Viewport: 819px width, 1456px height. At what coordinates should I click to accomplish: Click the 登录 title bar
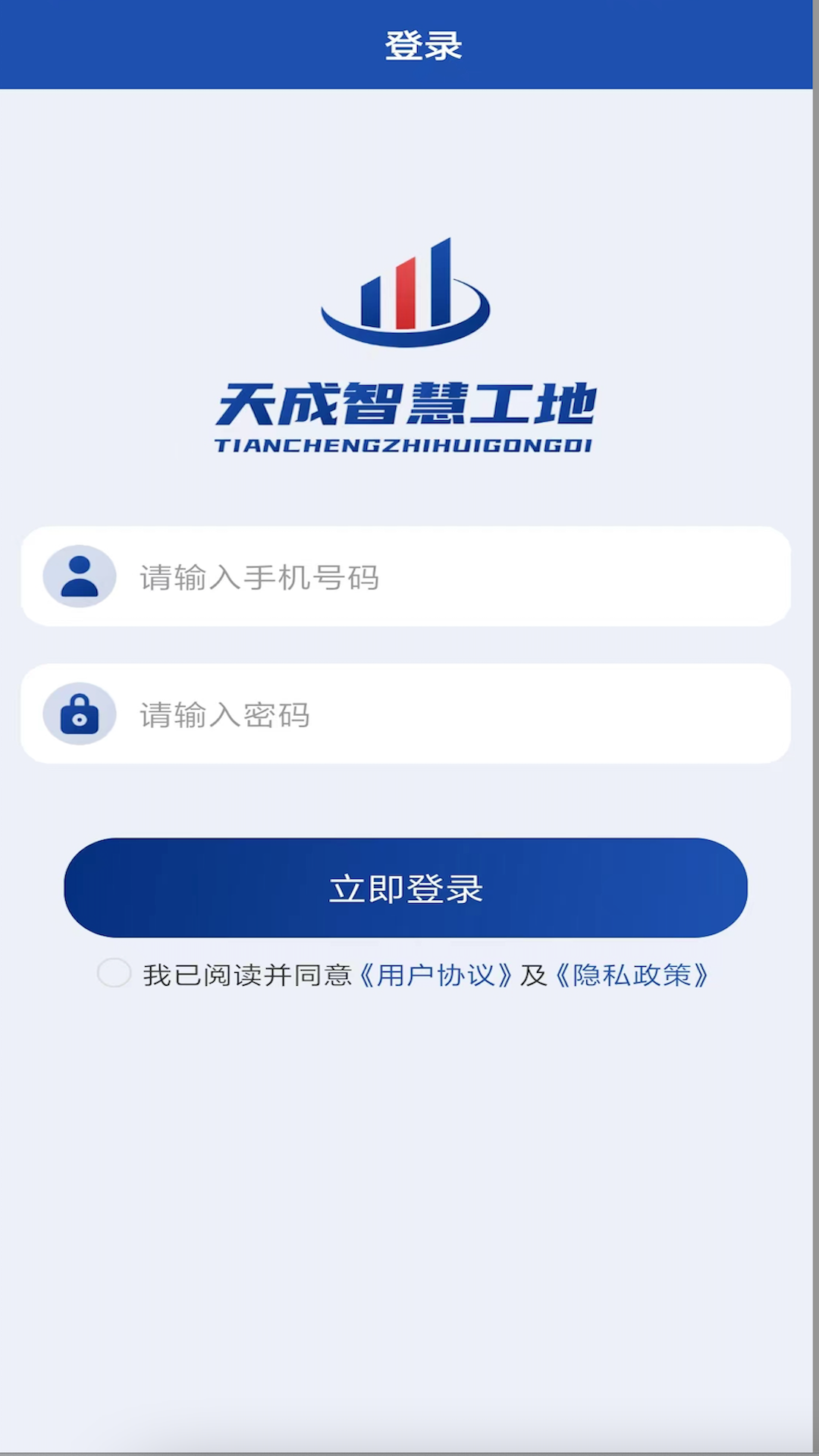(409, 44)
